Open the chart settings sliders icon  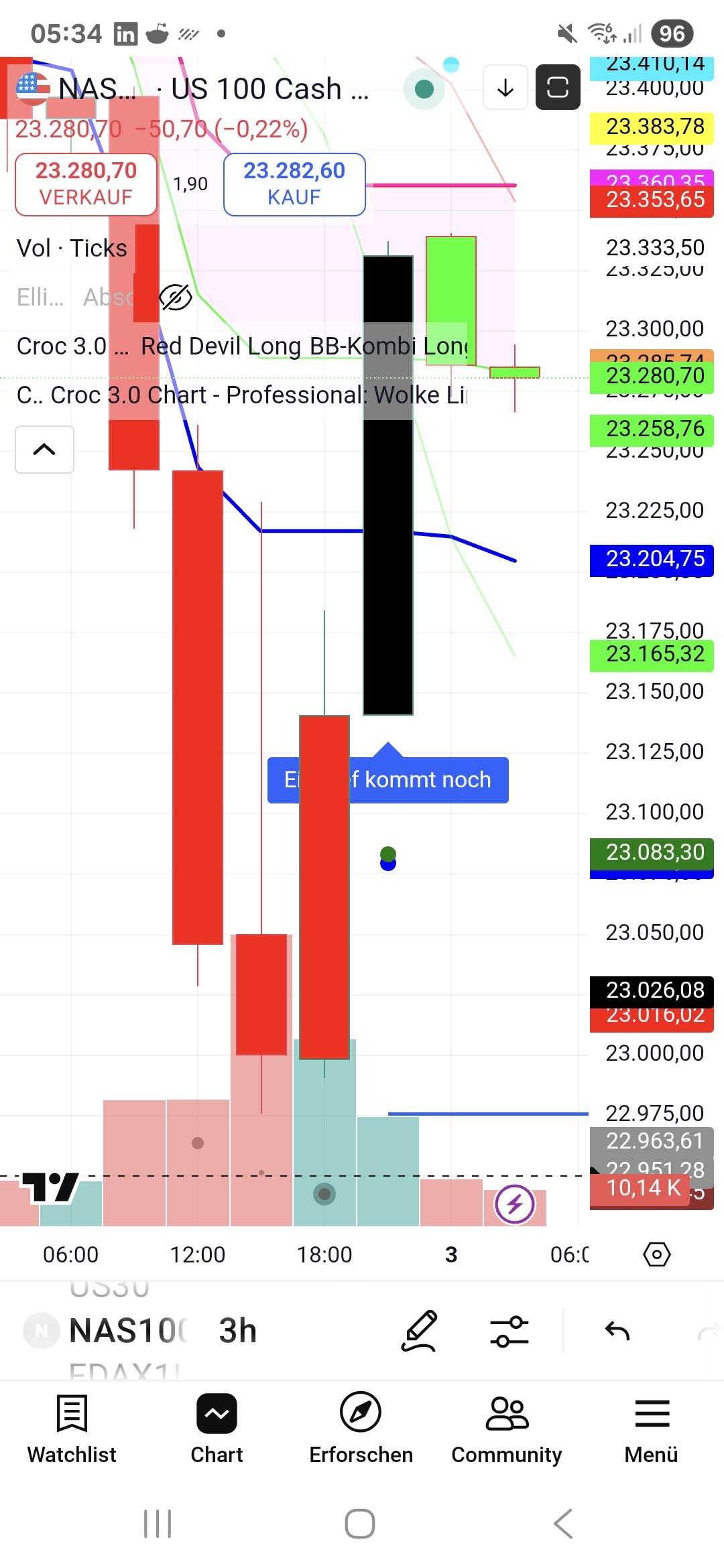click(509, 1331)
